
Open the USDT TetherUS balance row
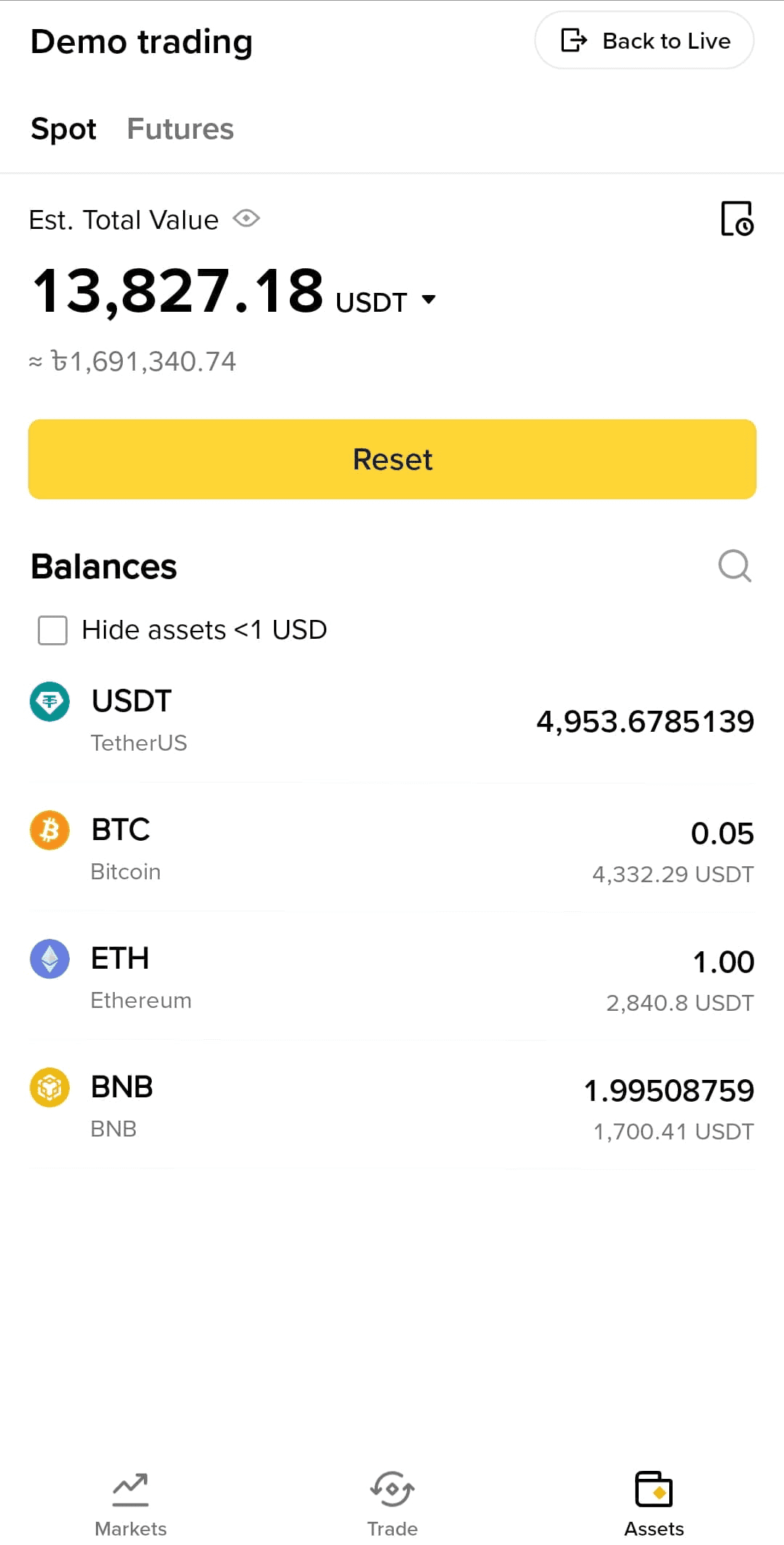(x=392, y=721)
